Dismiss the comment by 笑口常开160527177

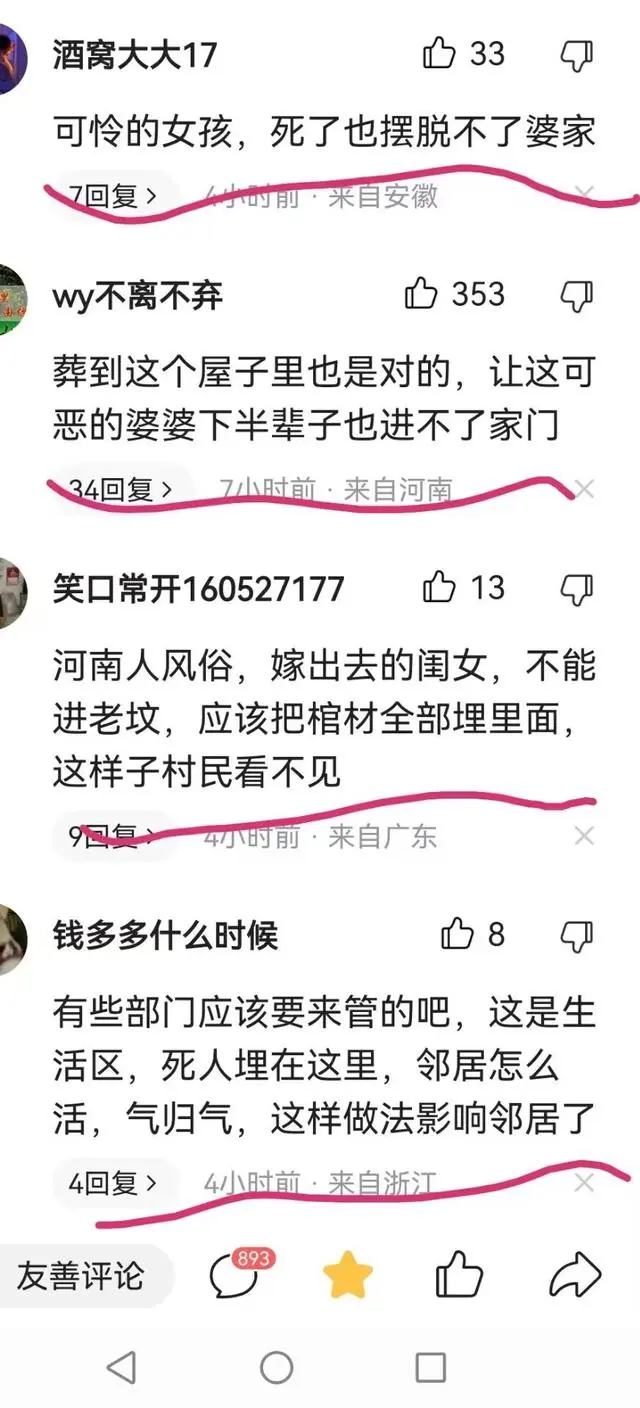(x=585, y=835)
